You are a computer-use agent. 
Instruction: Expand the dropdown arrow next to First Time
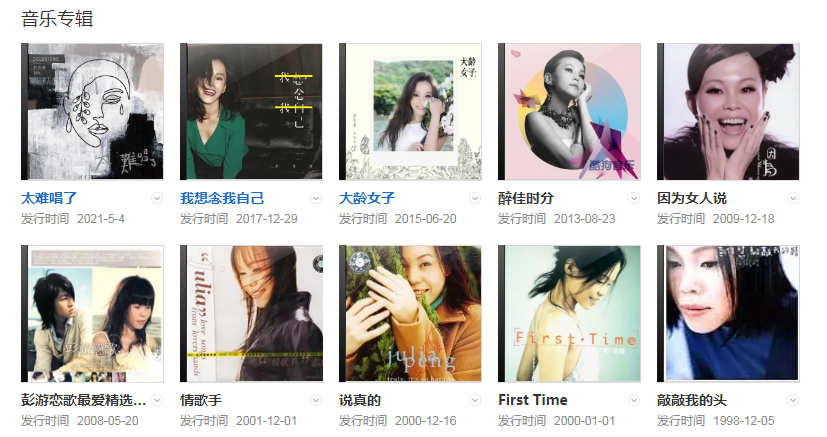(634, 400)
